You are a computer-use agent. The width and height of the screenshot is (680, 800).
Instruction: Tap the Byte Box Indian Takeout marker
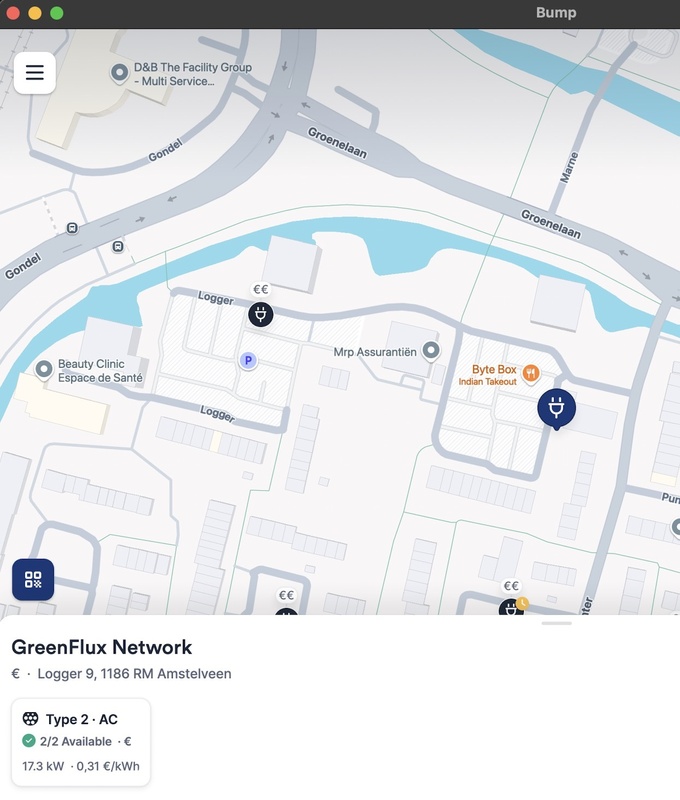(x=530, y=374)
